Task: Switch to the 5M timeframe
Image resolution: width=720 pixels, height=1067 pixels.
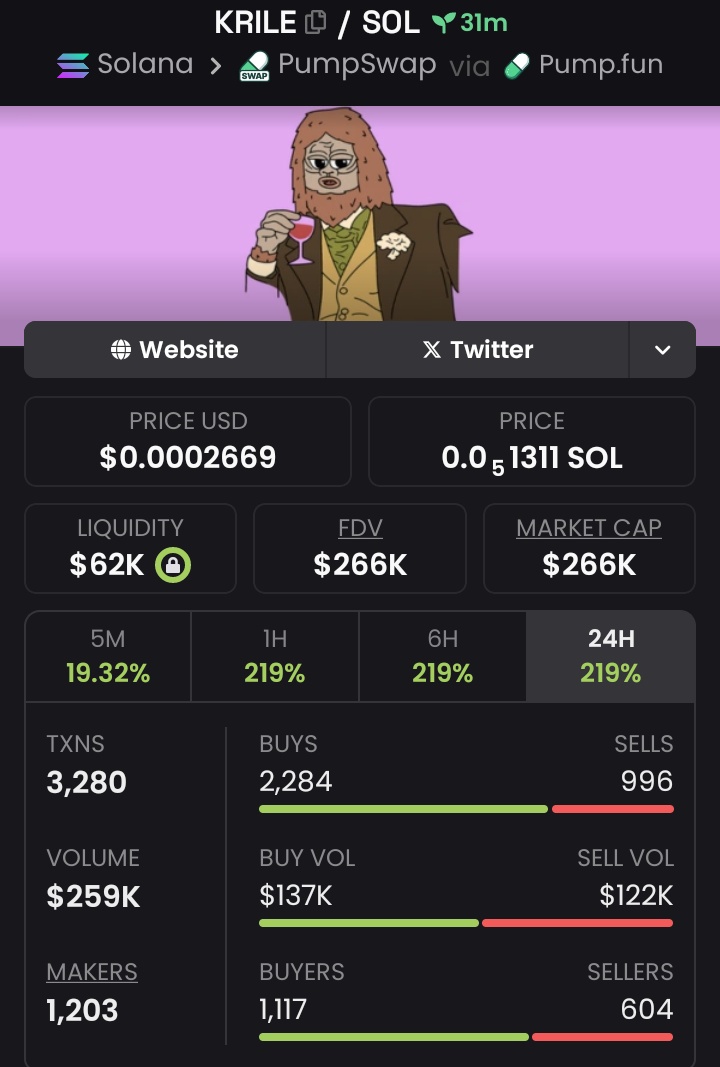Action: click(108, 656)
